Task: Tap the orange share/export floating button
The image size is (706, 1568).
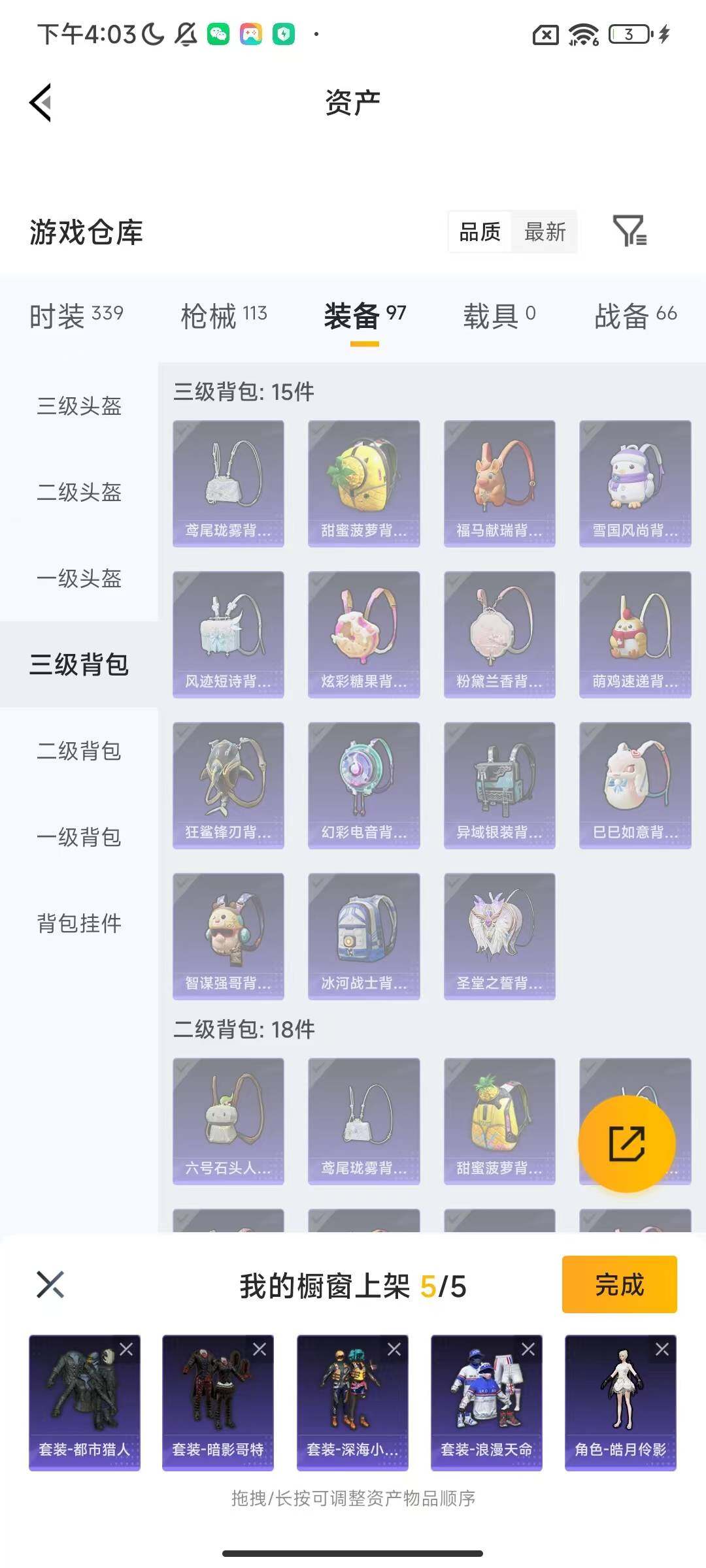Action: tap(626, 1143)
